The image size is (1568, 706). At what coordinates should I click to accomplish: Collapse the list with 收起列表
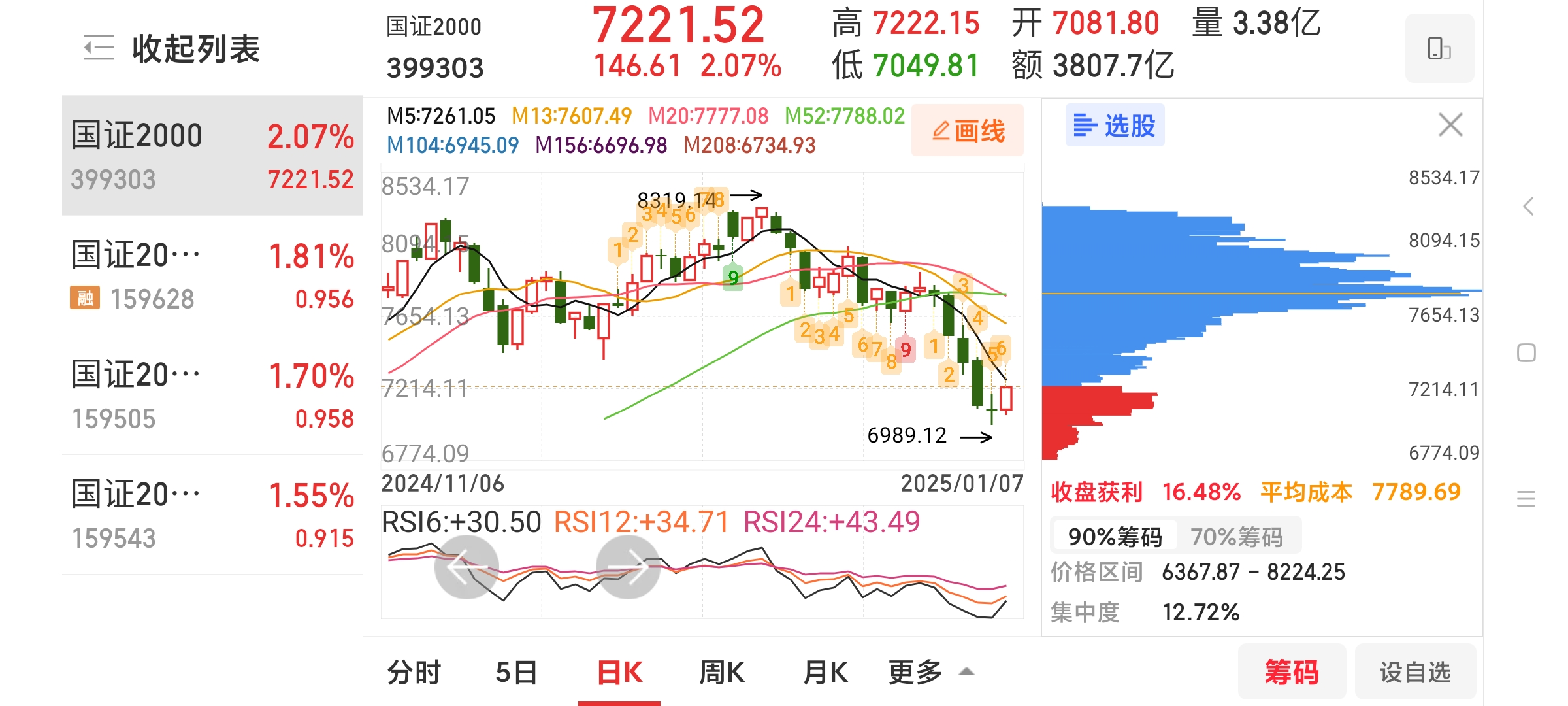click(x=172, y=49)
